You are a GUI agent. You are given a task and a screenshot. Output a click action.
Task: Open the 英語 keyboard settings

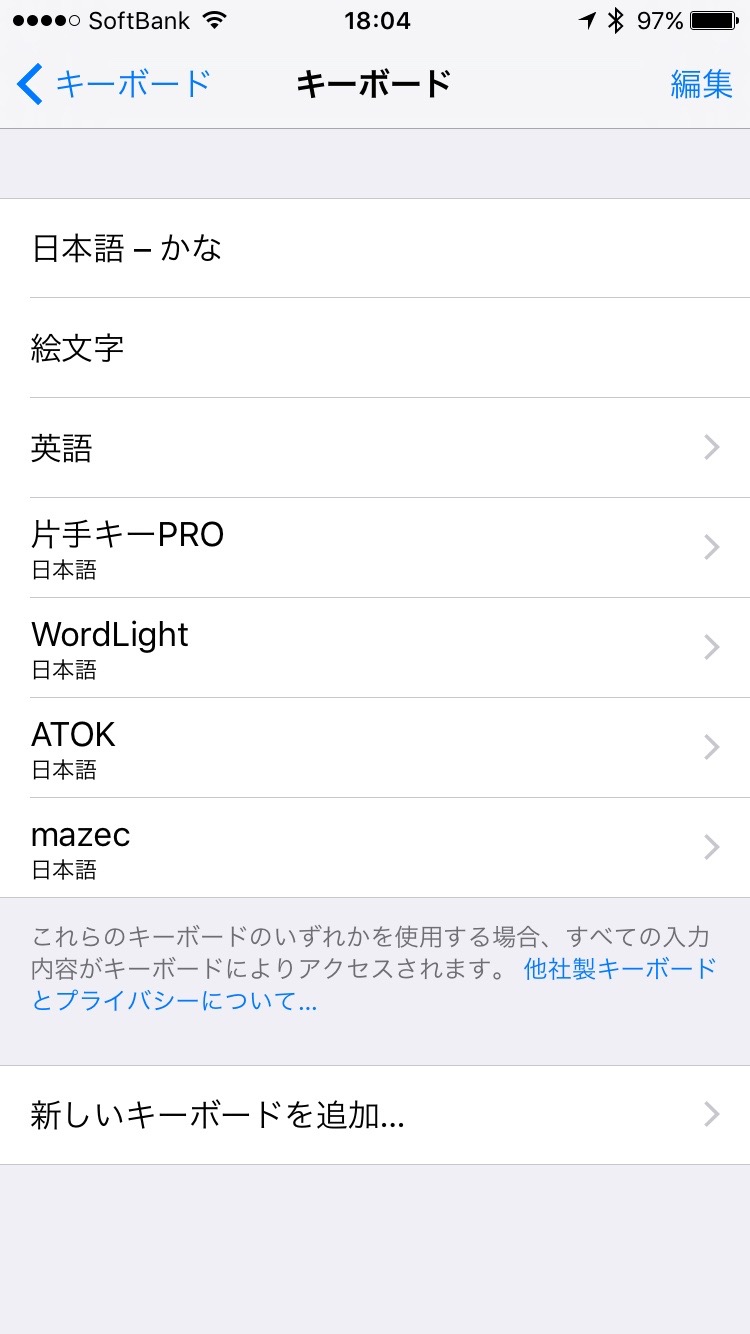[375, 448]
